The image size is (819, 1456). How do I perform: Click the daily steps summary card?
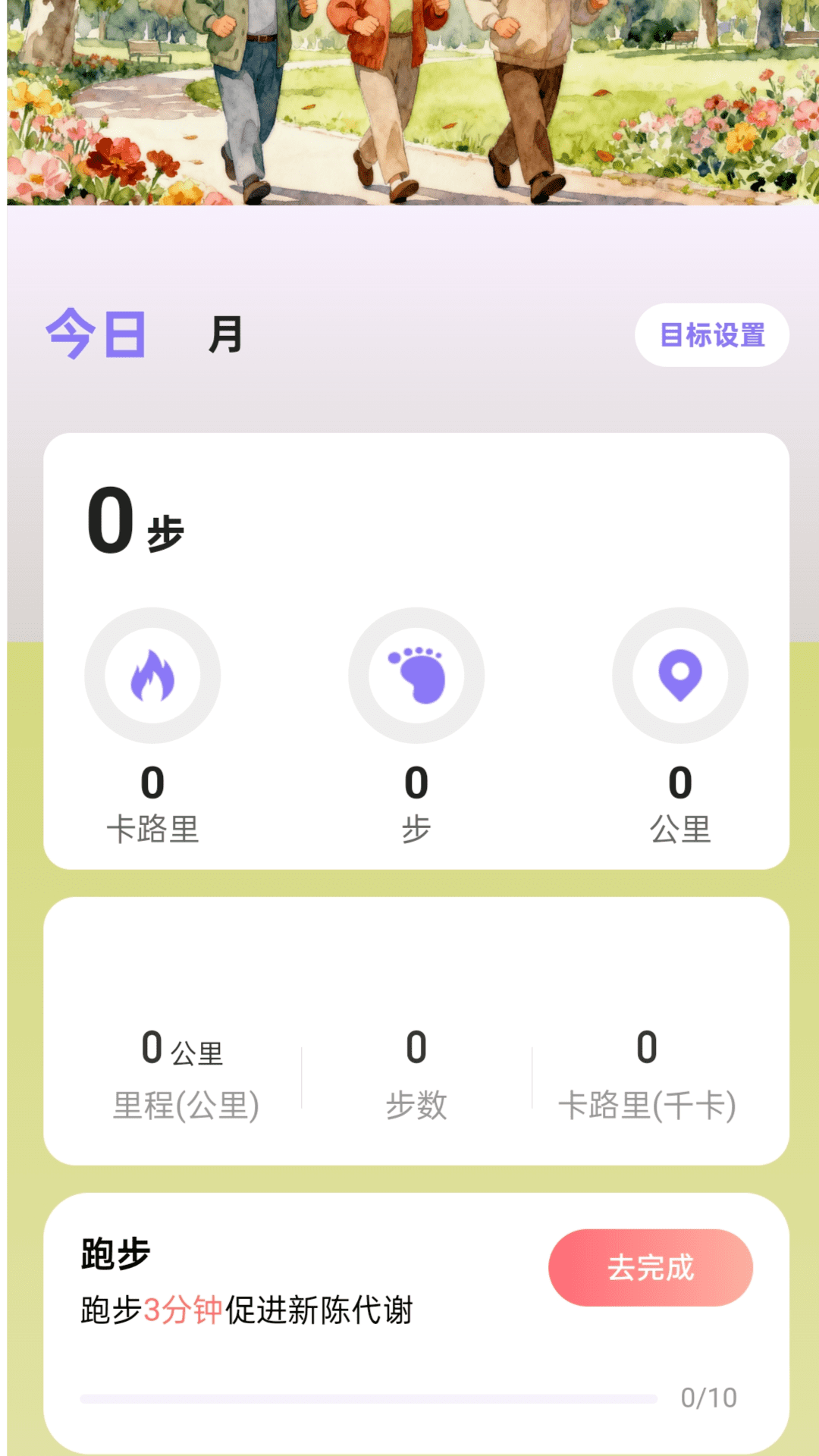(x=409, y=652)
